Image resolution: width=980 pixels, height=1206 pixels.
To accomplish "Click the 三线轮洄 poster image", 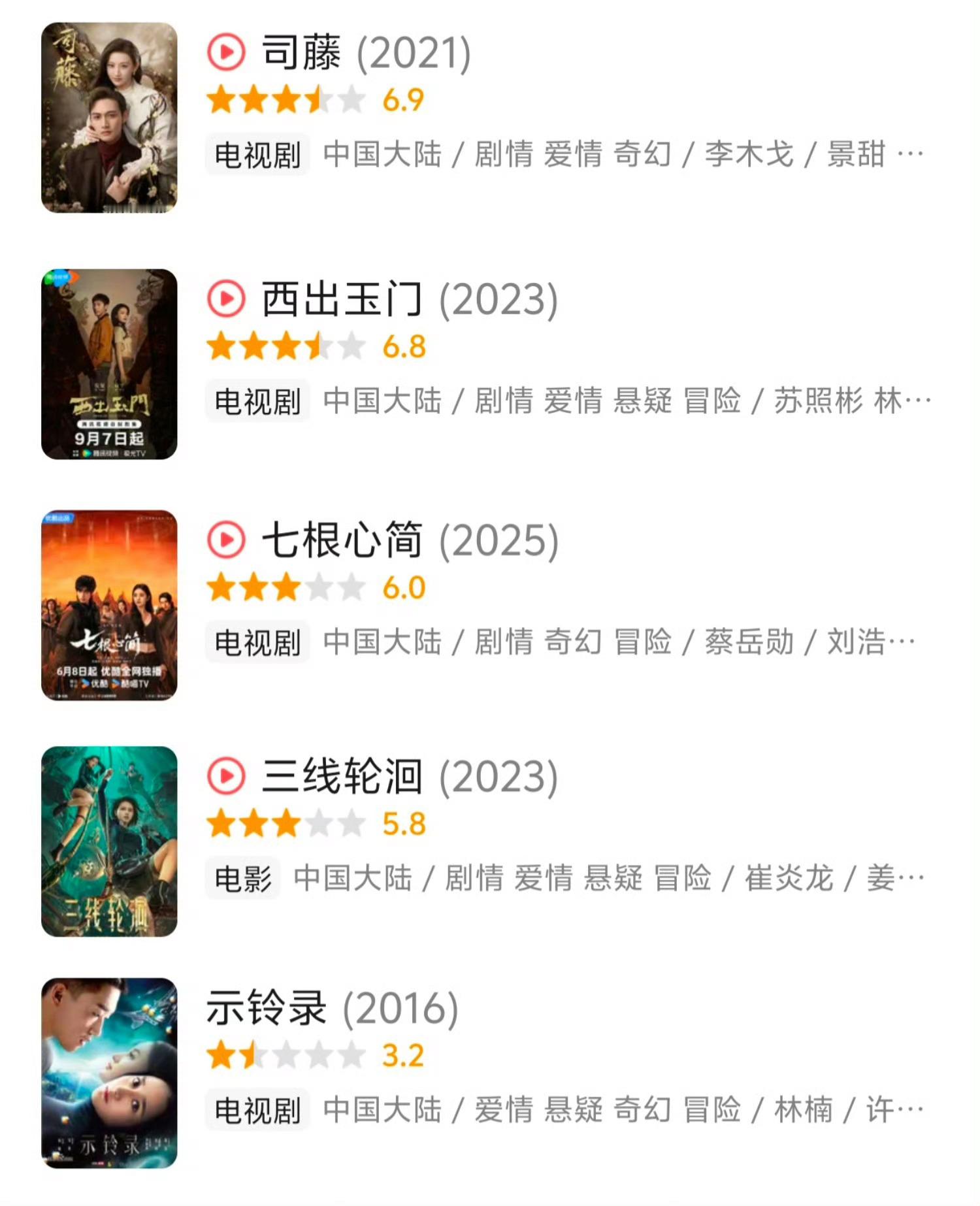I will [108, 843].
